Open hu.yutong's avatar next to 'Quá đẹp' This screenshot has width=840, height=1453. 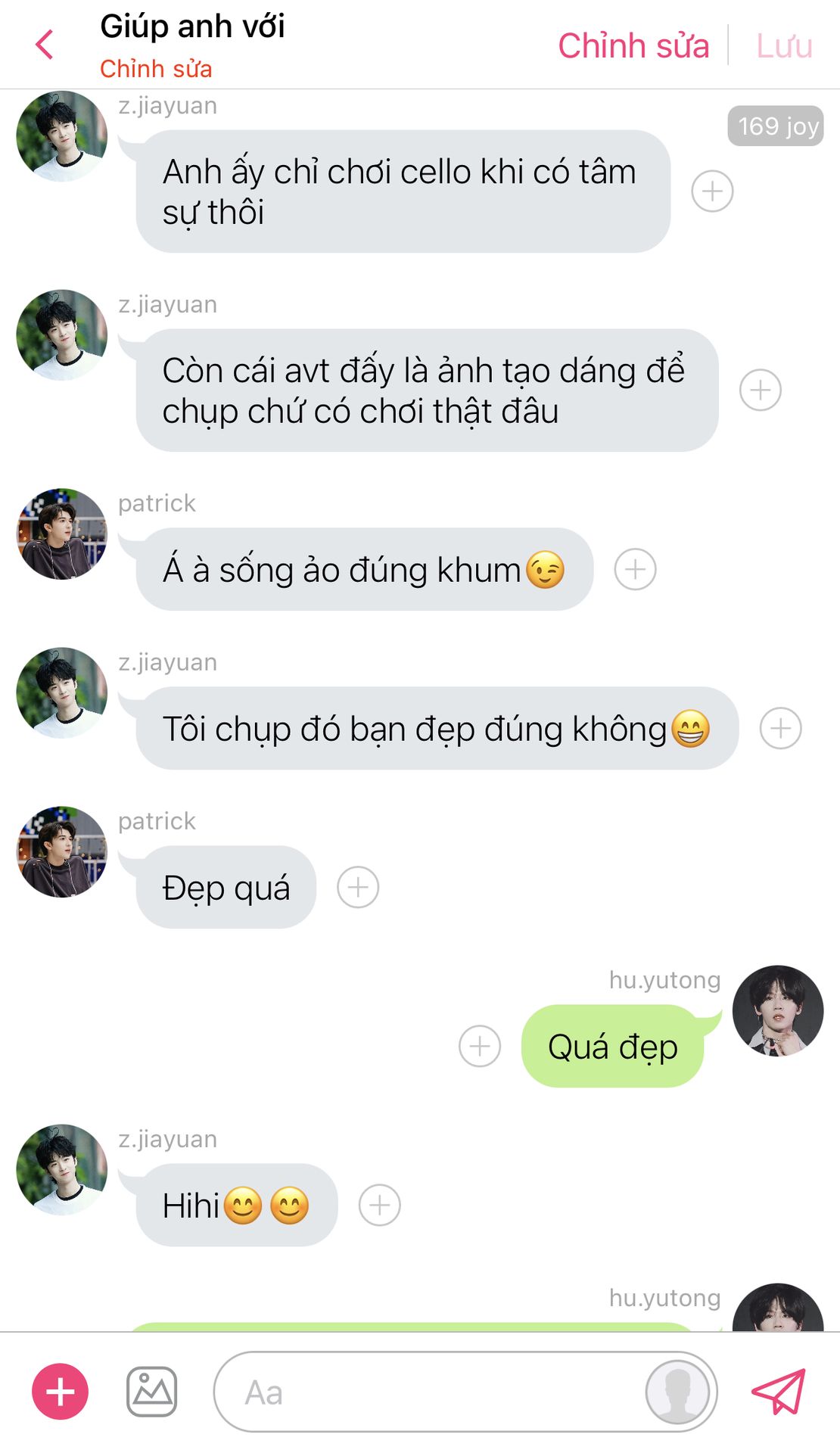coord(778,1010)
